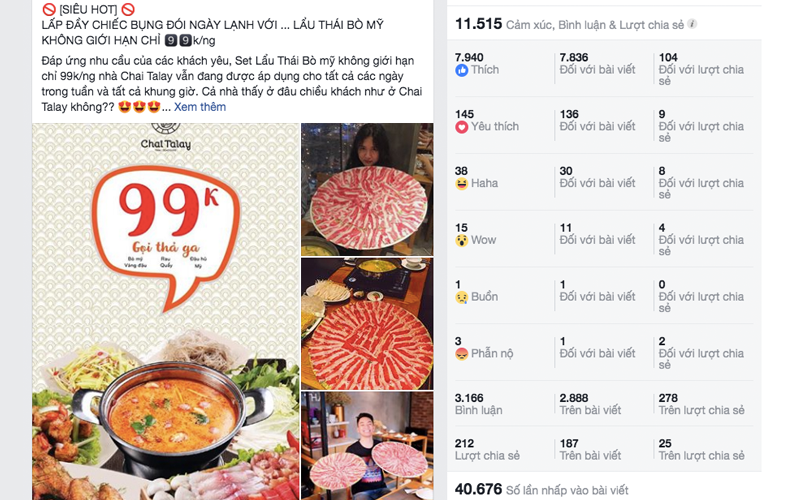Expand the post text with Xem thêm
This screenshot has width=800, height=500.
pos(200,107)
